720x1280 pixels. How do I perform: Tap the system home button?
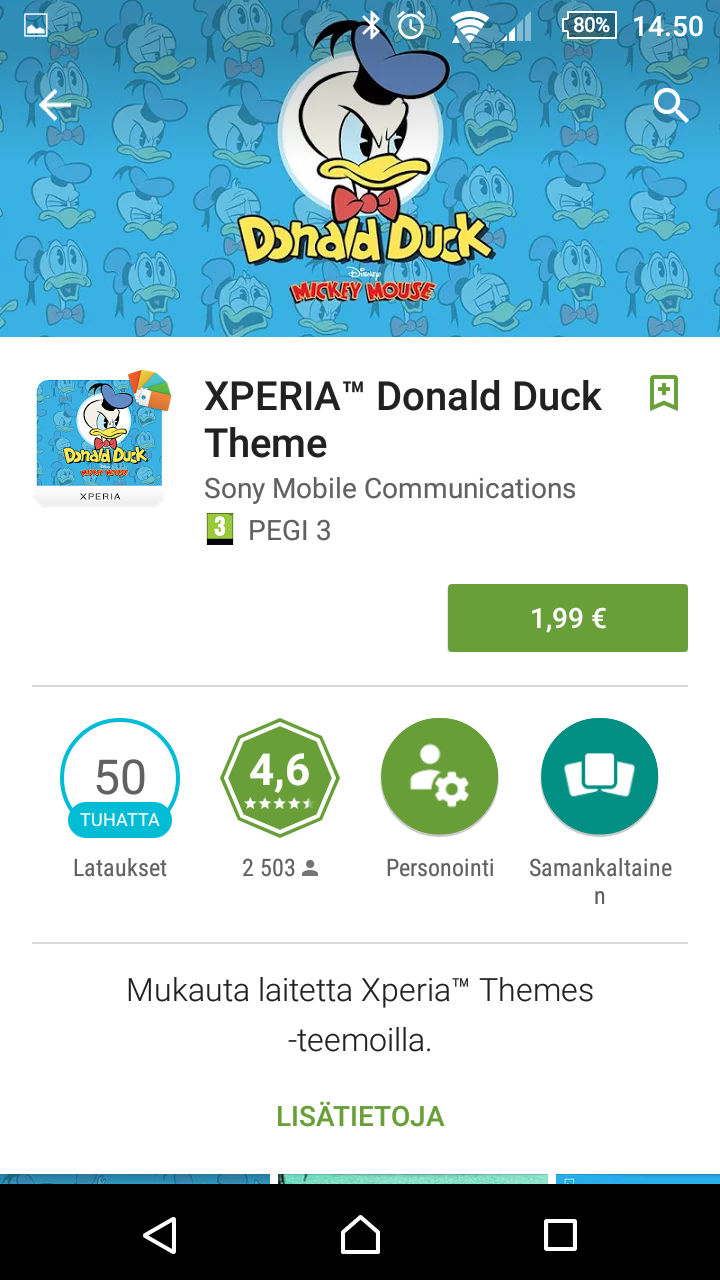[x=360, y=1235]
